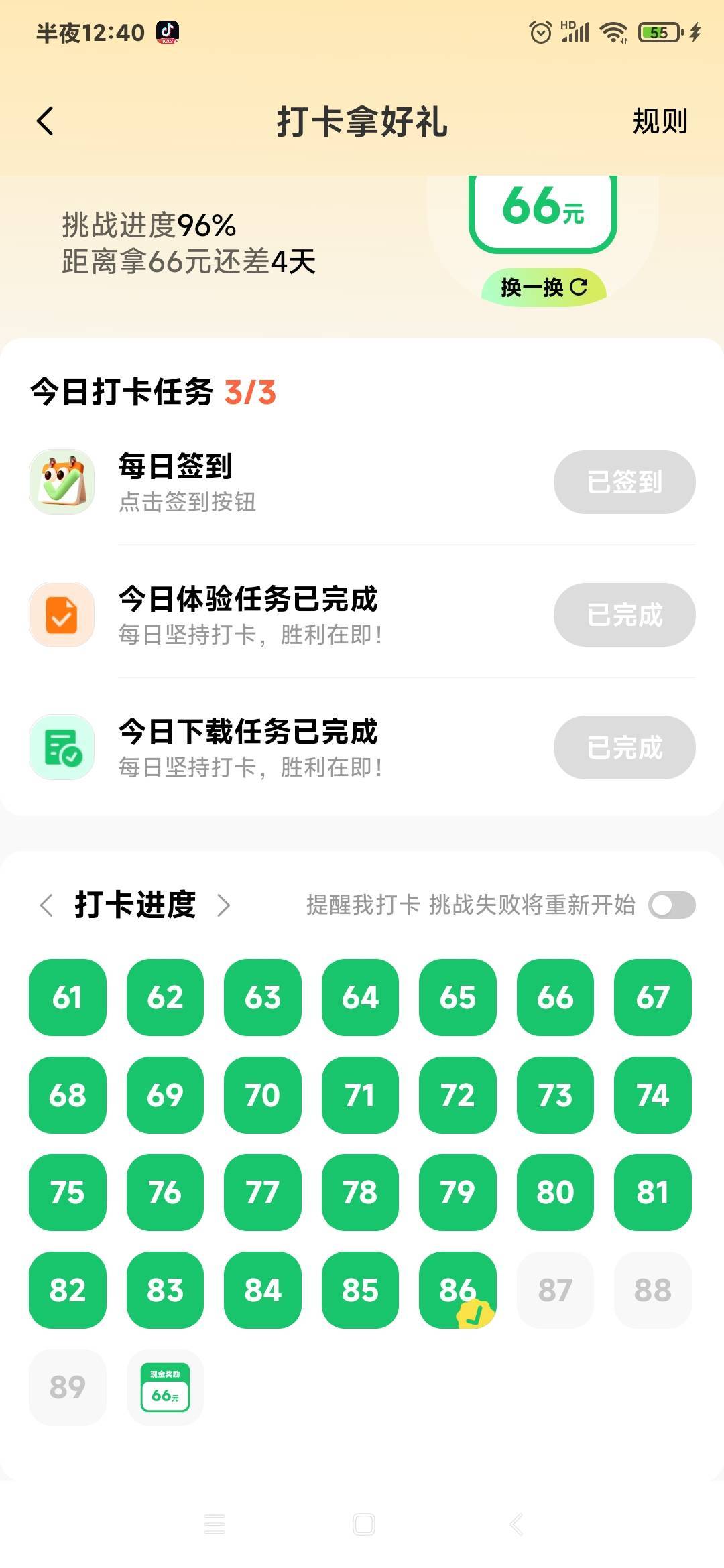Image resolution: width=724 pixels, height=1568 pixels.
Task: Tap 已完成 button next to 今日下载任务
Action: [624, 747]
